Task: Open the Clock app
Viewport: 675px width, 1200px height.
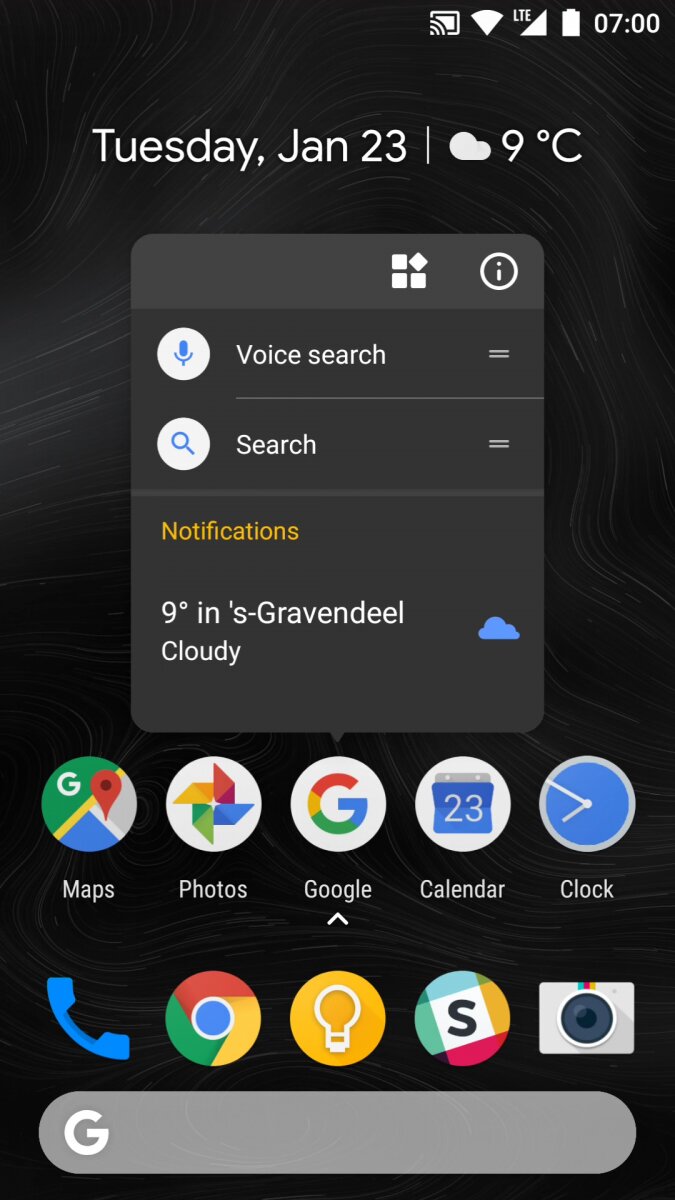Action: click(587, 805)
